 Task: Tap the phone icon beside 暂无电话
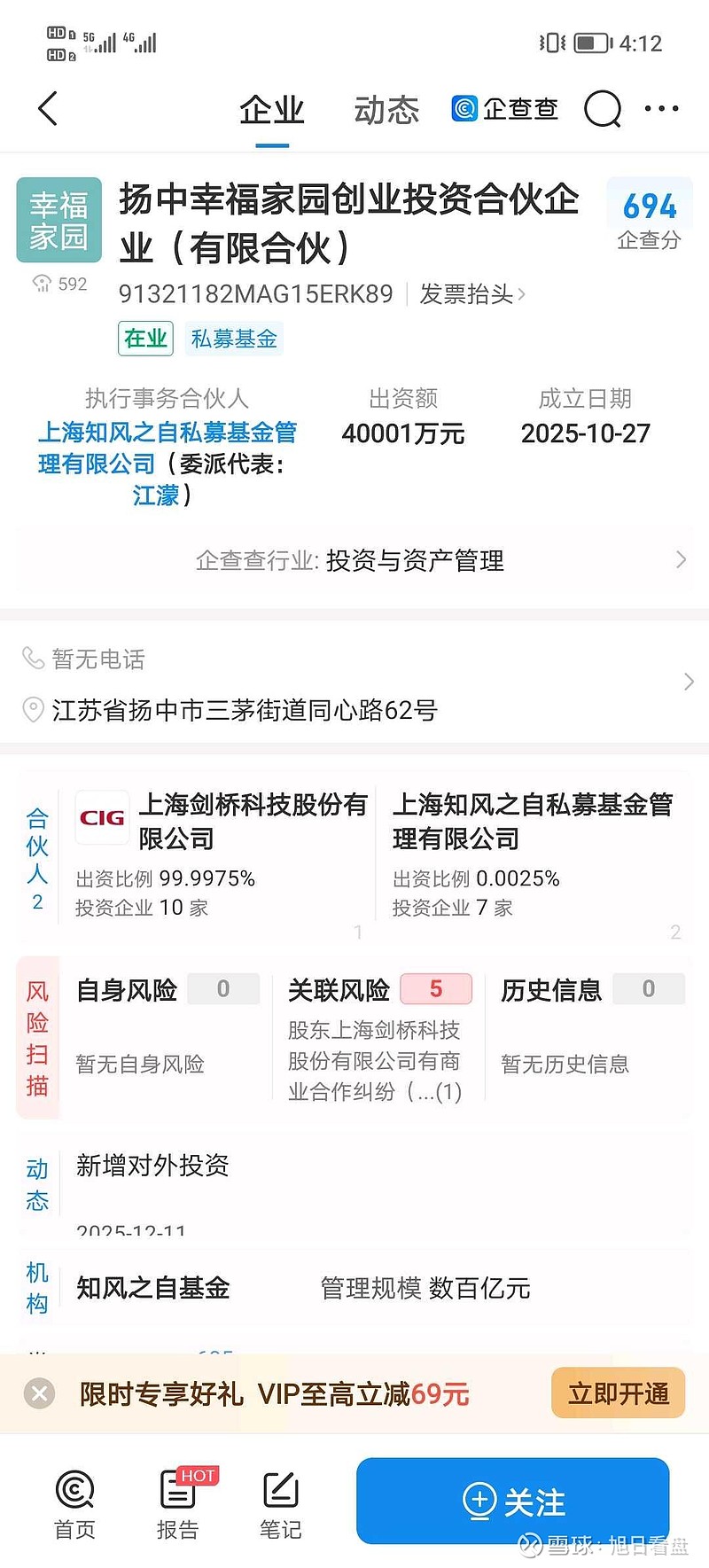tap(34, 658)
